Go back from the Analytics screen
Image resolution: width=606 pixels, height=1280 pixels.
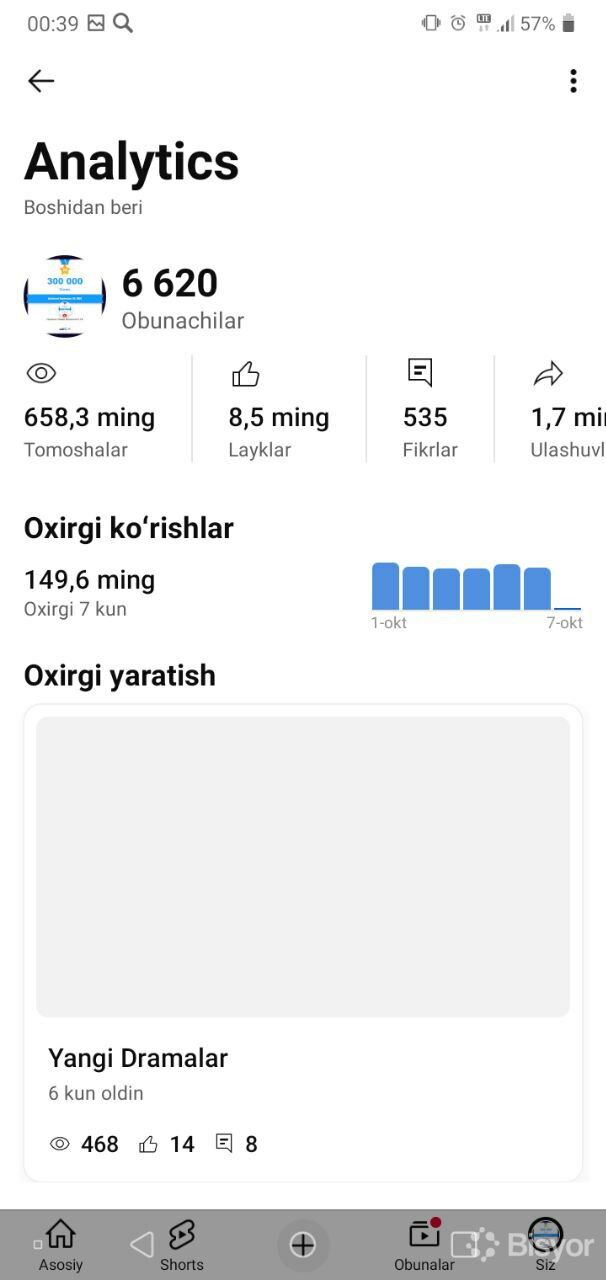(41, 81)
